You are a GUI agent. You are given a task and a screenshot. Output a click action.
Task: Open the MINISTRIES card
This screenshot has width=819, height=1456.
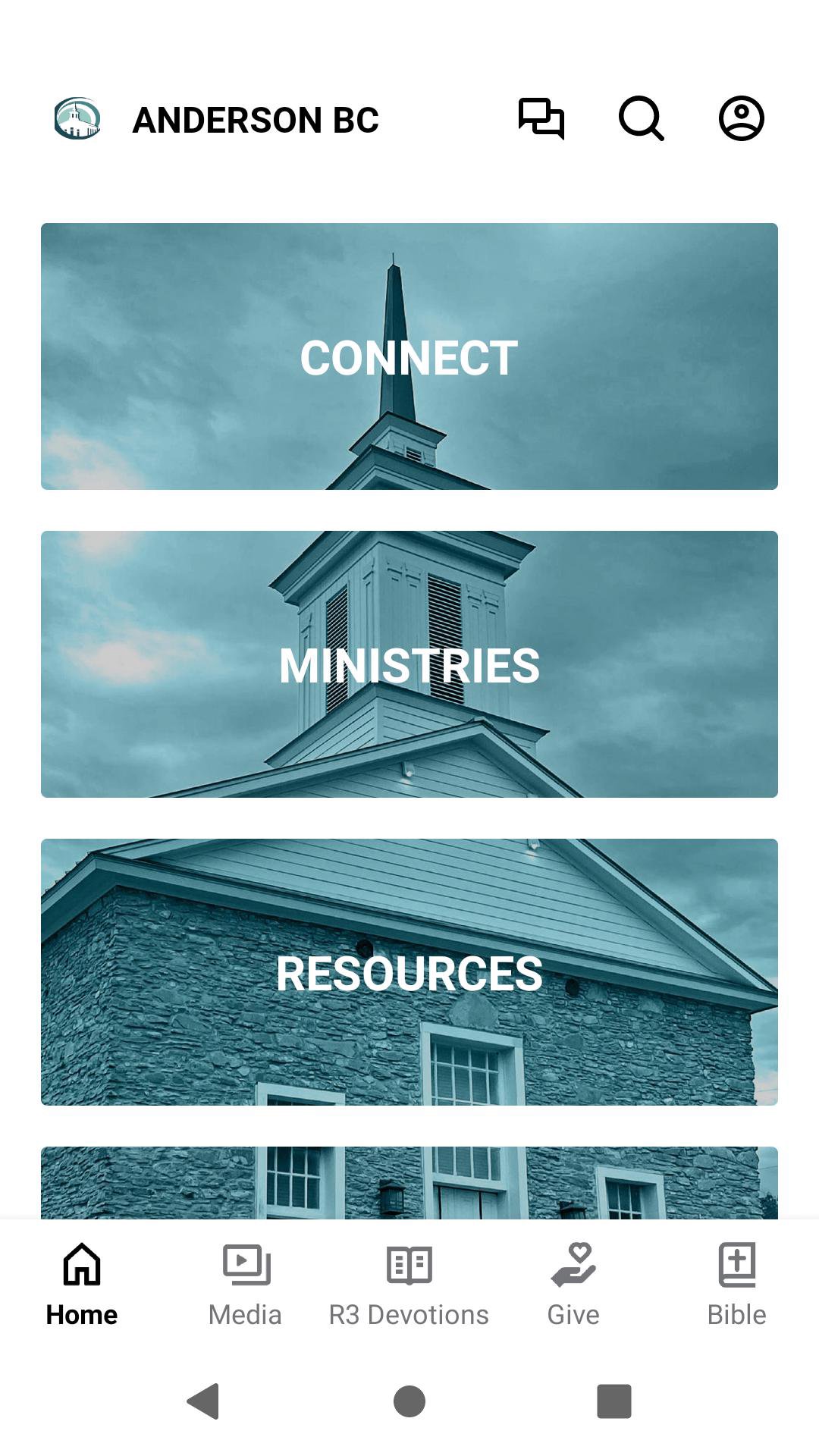click(409, 664)
